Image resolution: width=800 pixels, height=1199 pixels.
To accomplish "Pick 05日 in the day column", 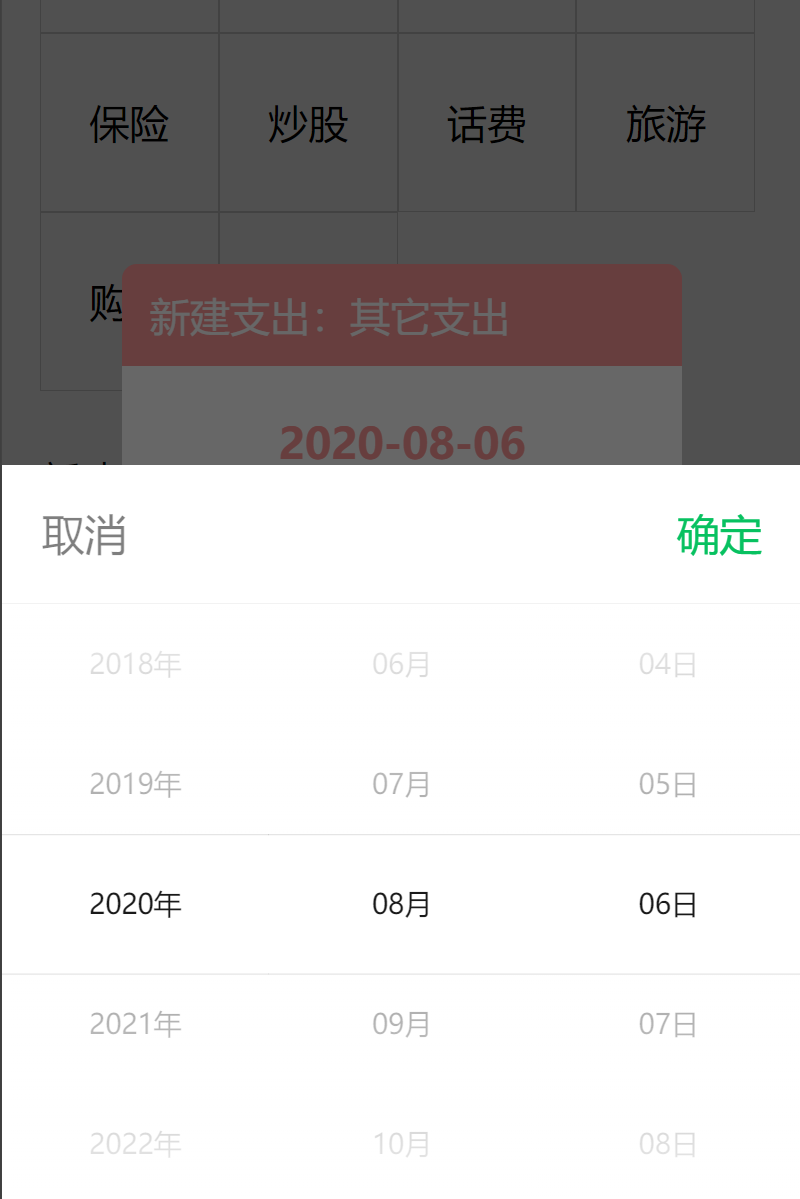I will click(667, 784).
